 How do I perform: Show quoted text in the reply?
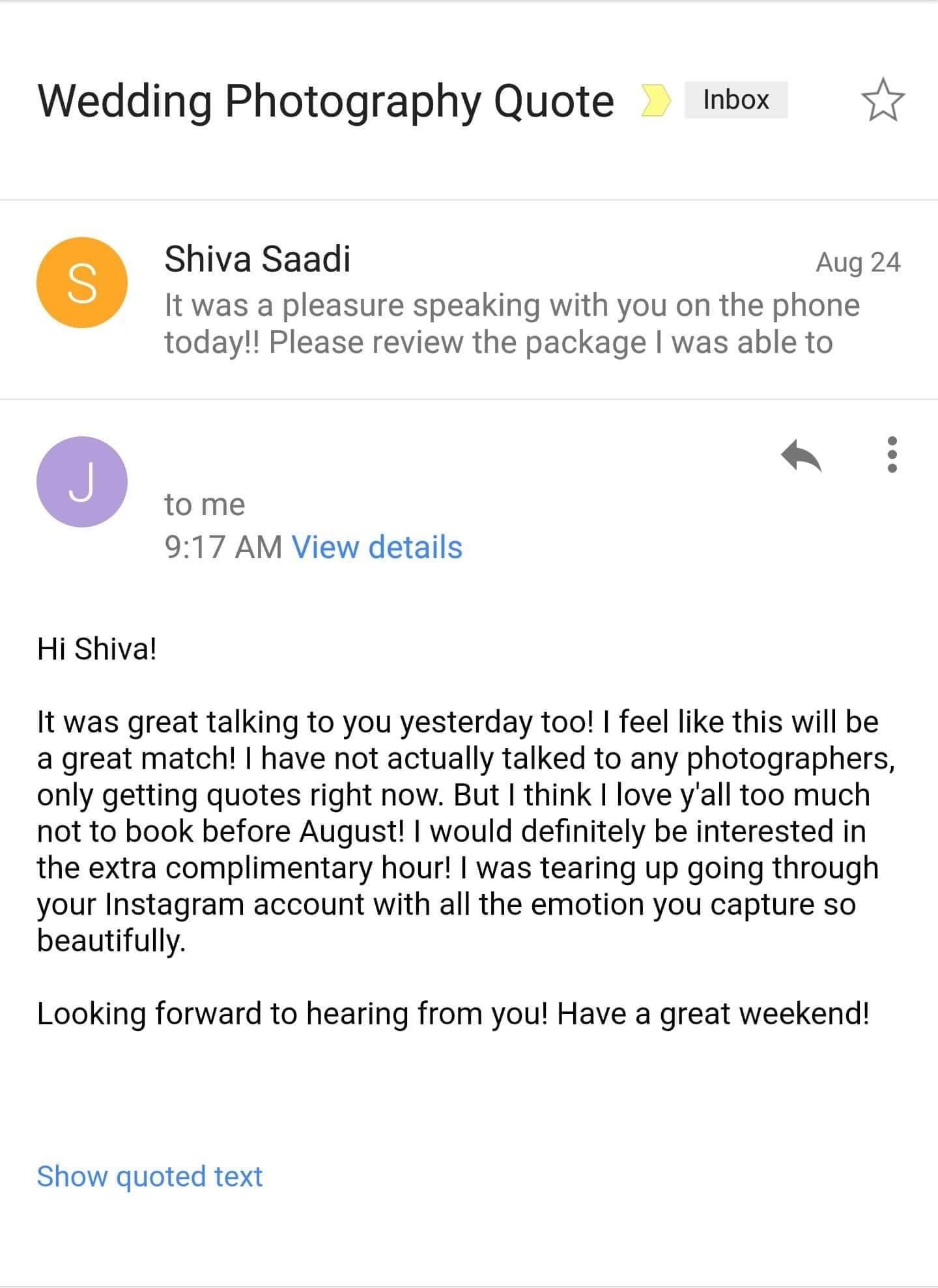click(149, 1176)
